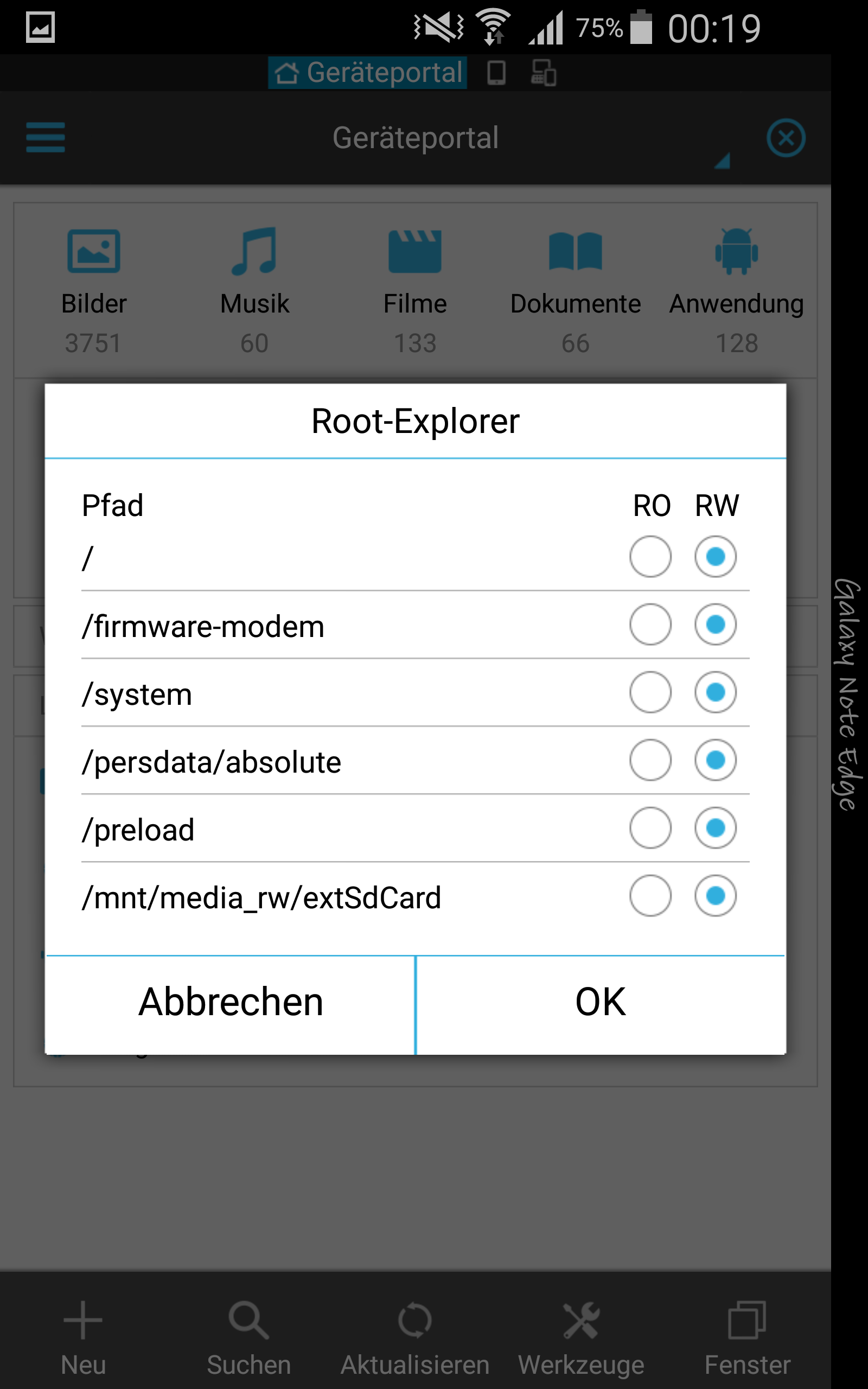Choose RO for /system
Viewport: 868px width, 1389px height.
click(x=650, y=692)
